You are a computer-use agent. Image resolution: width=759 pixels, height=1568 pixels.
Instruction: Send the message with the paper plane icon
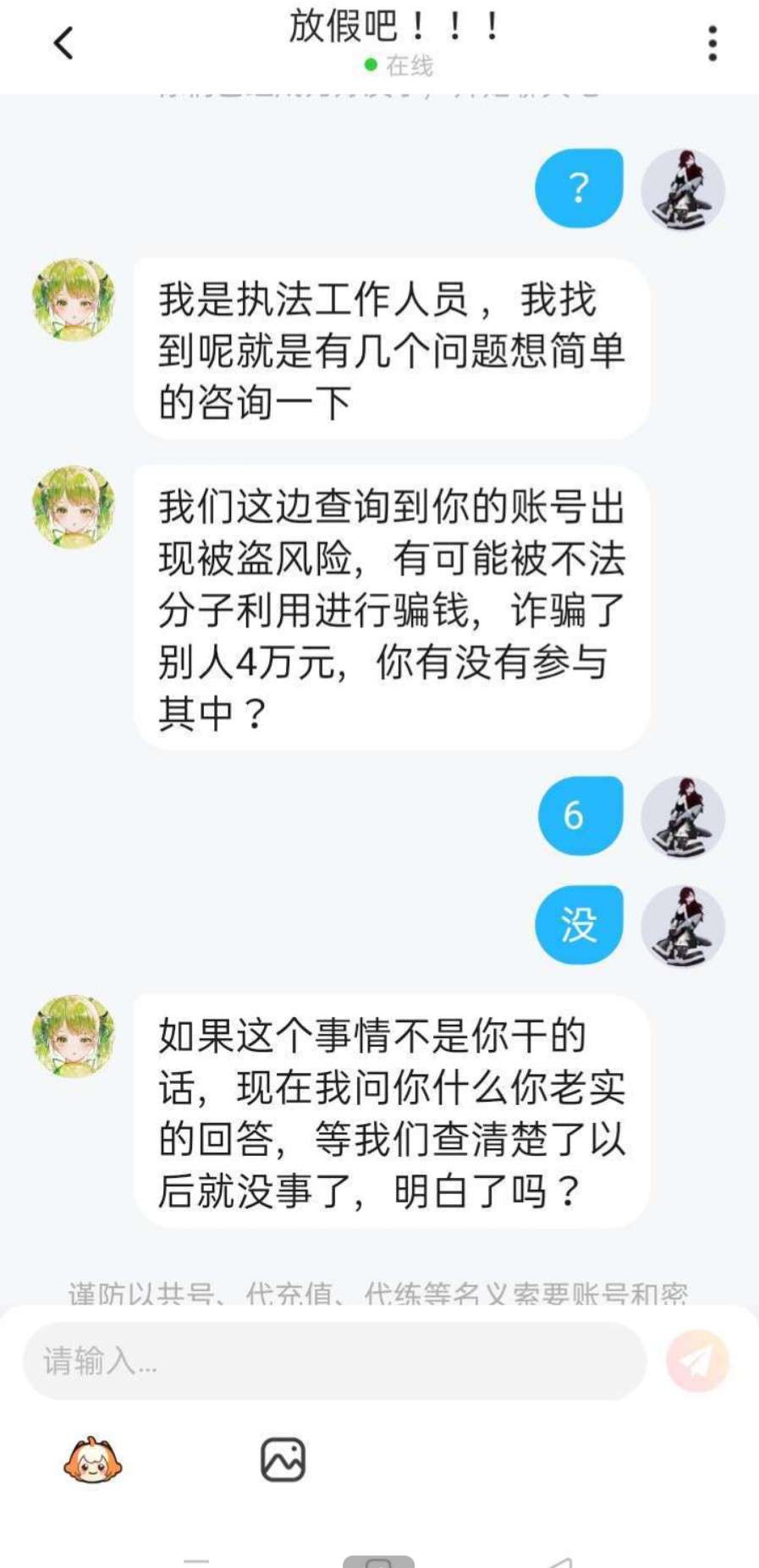pos(697,1361)
